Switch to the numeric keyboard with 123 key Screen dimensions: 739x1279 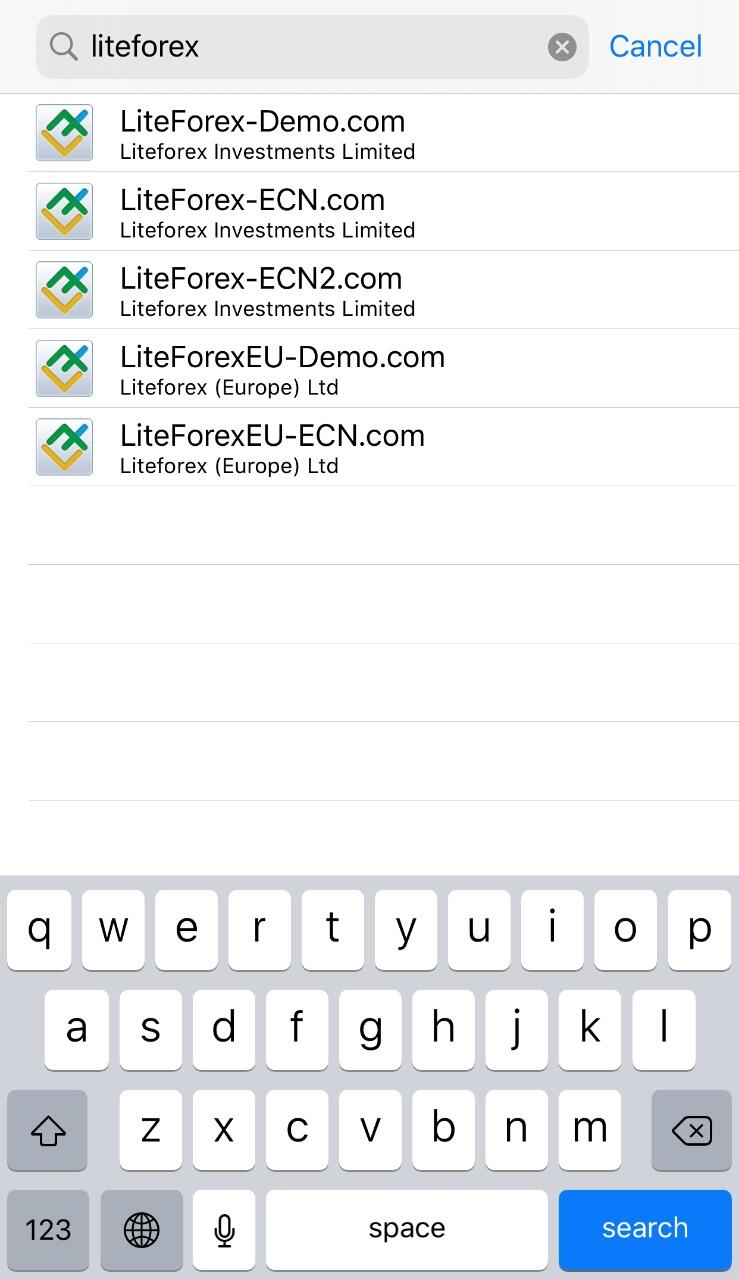[x=47, y=1229]
